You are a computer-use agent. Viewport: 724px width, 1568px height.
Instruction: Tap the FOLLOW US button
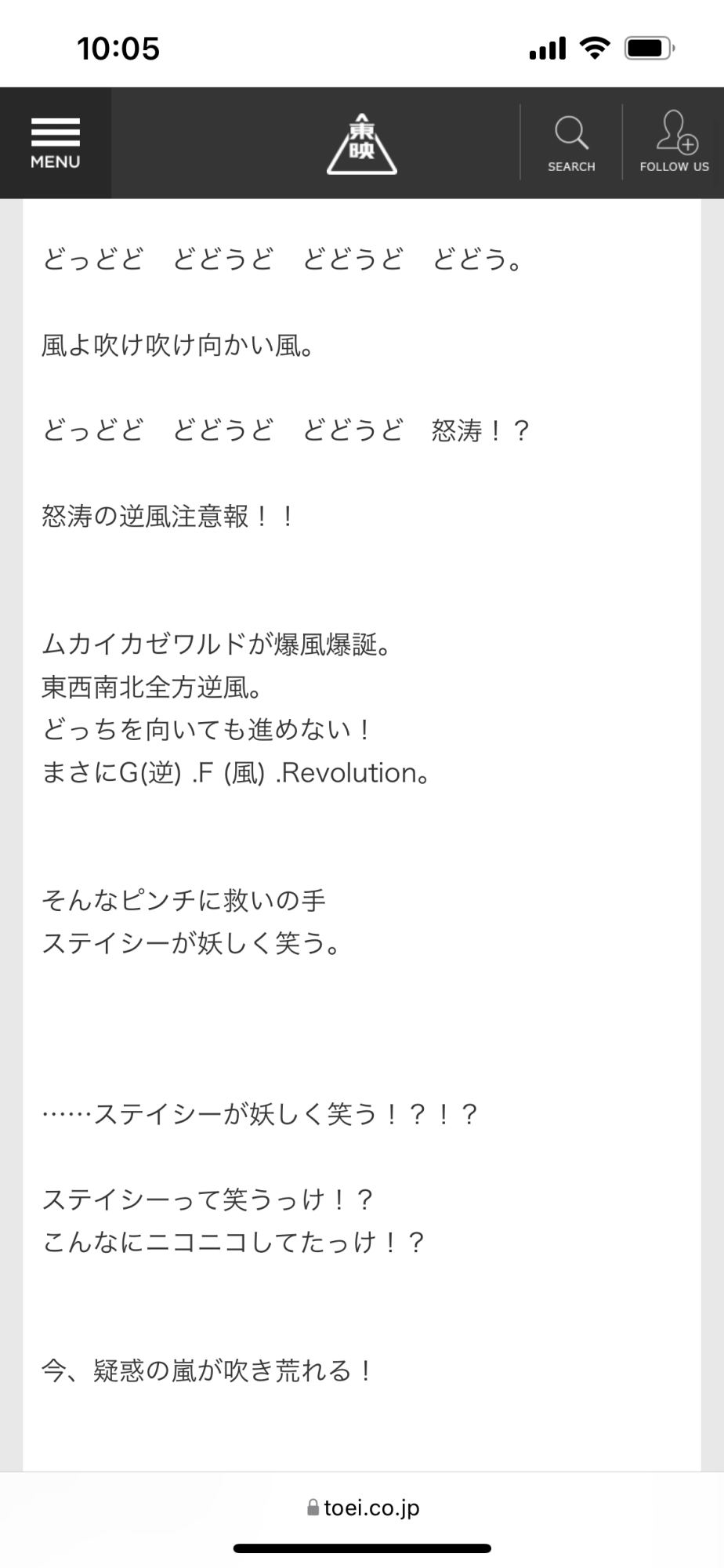(674, 143)
